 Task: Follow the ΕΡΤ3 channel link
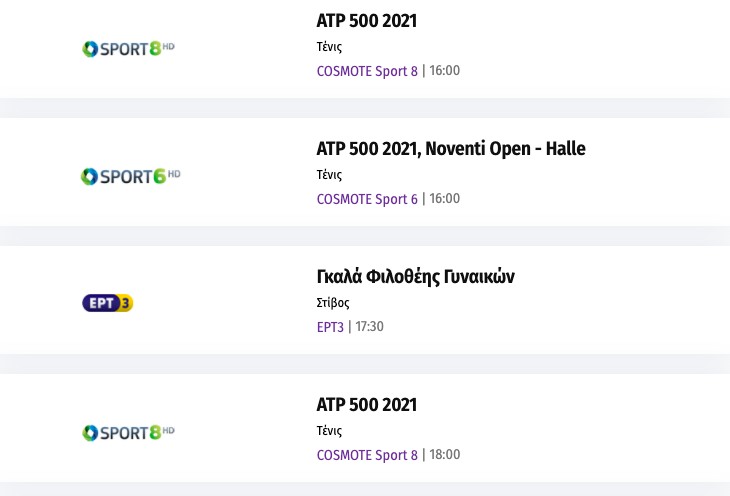click(330, 327)
